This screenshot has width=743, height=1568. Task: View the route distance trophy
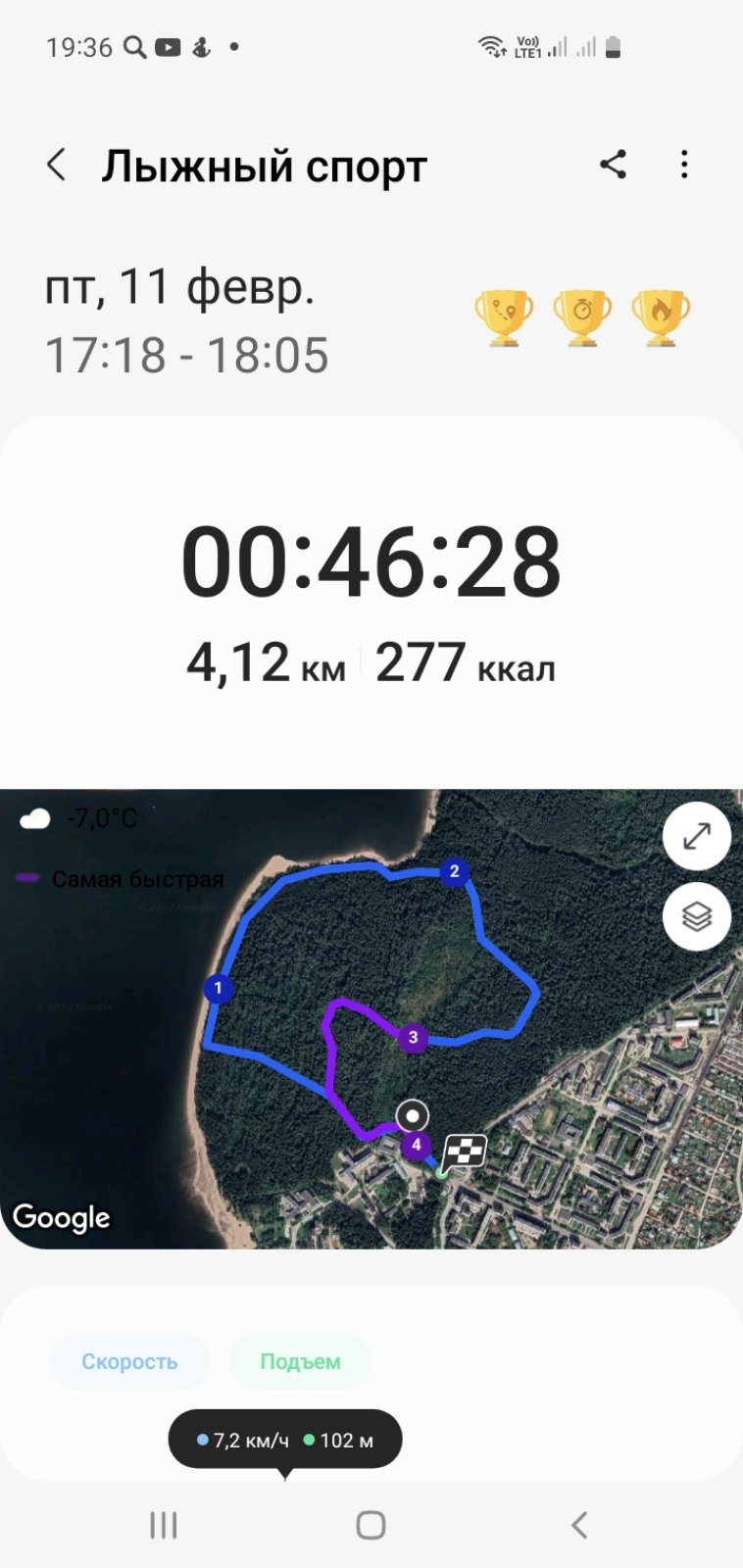tap(504, 318)
